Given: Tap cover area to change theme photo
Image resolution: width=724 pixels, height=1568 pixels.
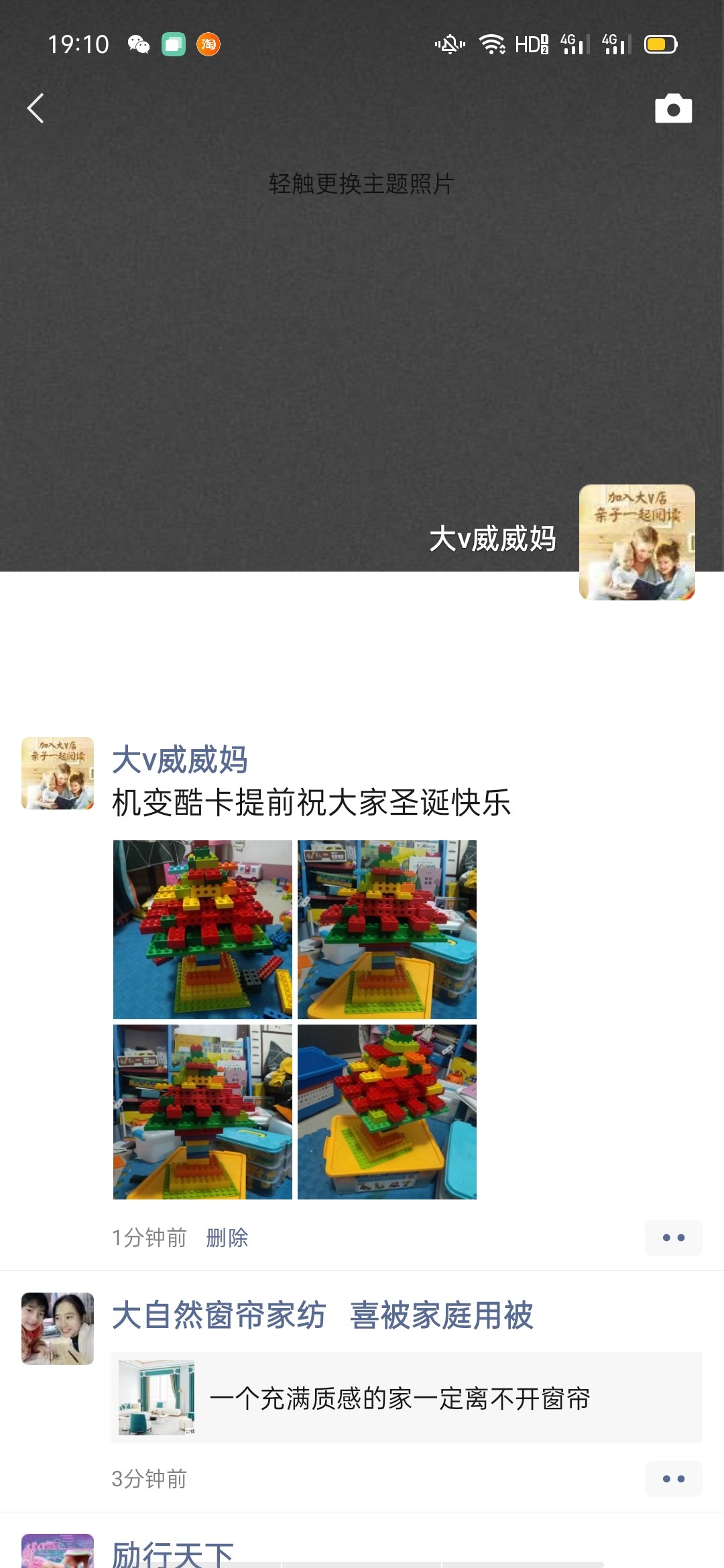Looking at the screenshot, I should pyautogui.click(x=361, y=184).
